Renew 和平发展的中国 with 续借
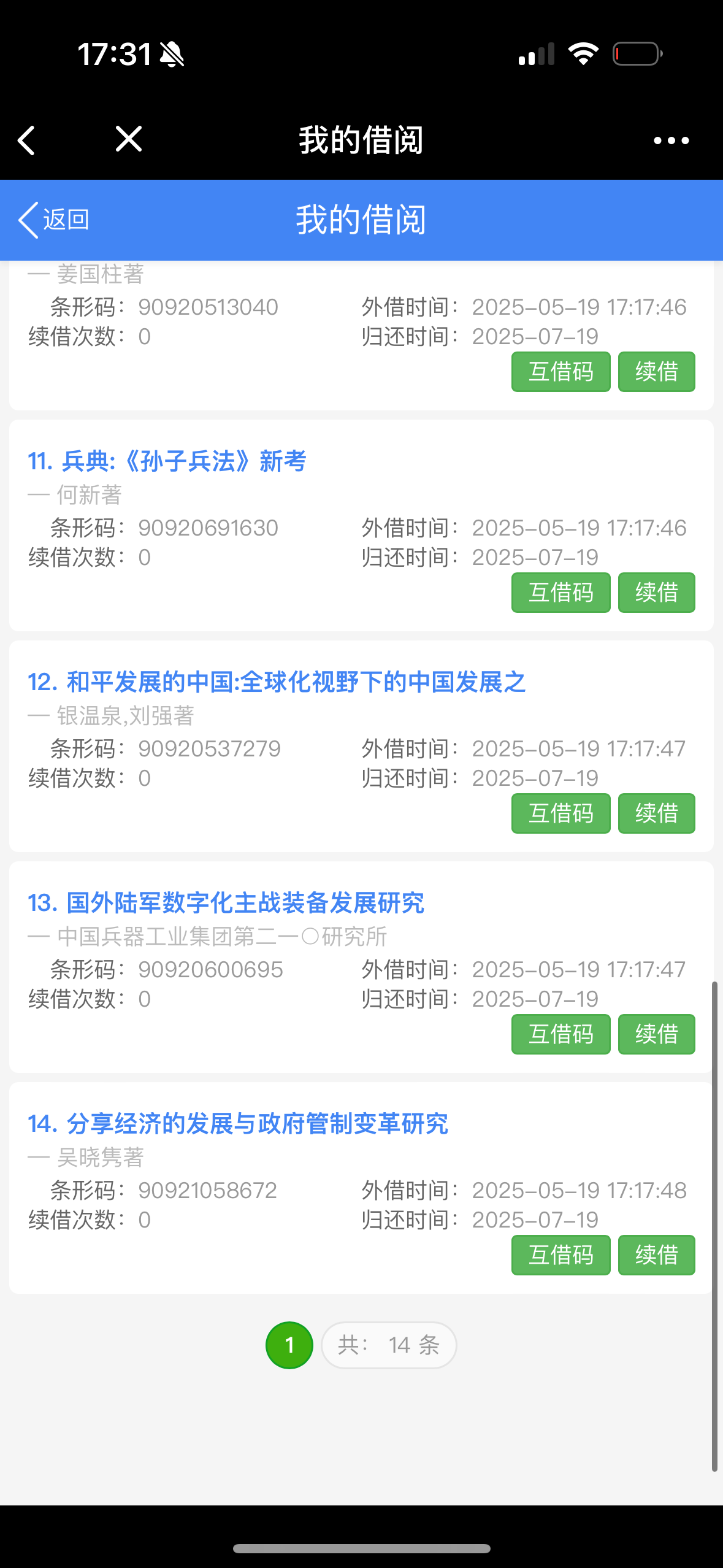This screenshot has width=723, height=1568. (x=656, y=813)
